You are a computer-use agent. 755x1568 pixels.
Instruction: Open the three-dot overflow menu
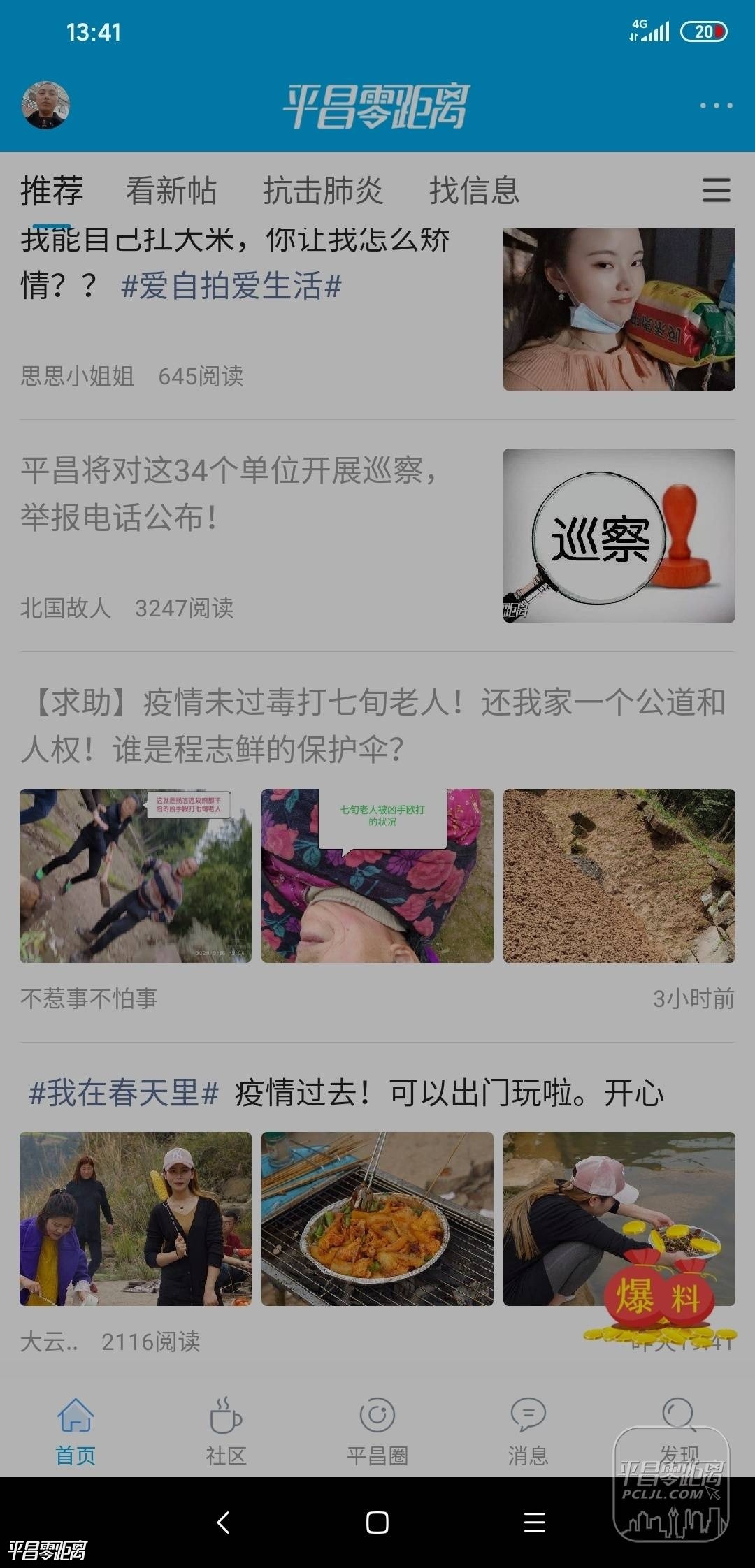(x=716, y=106)
